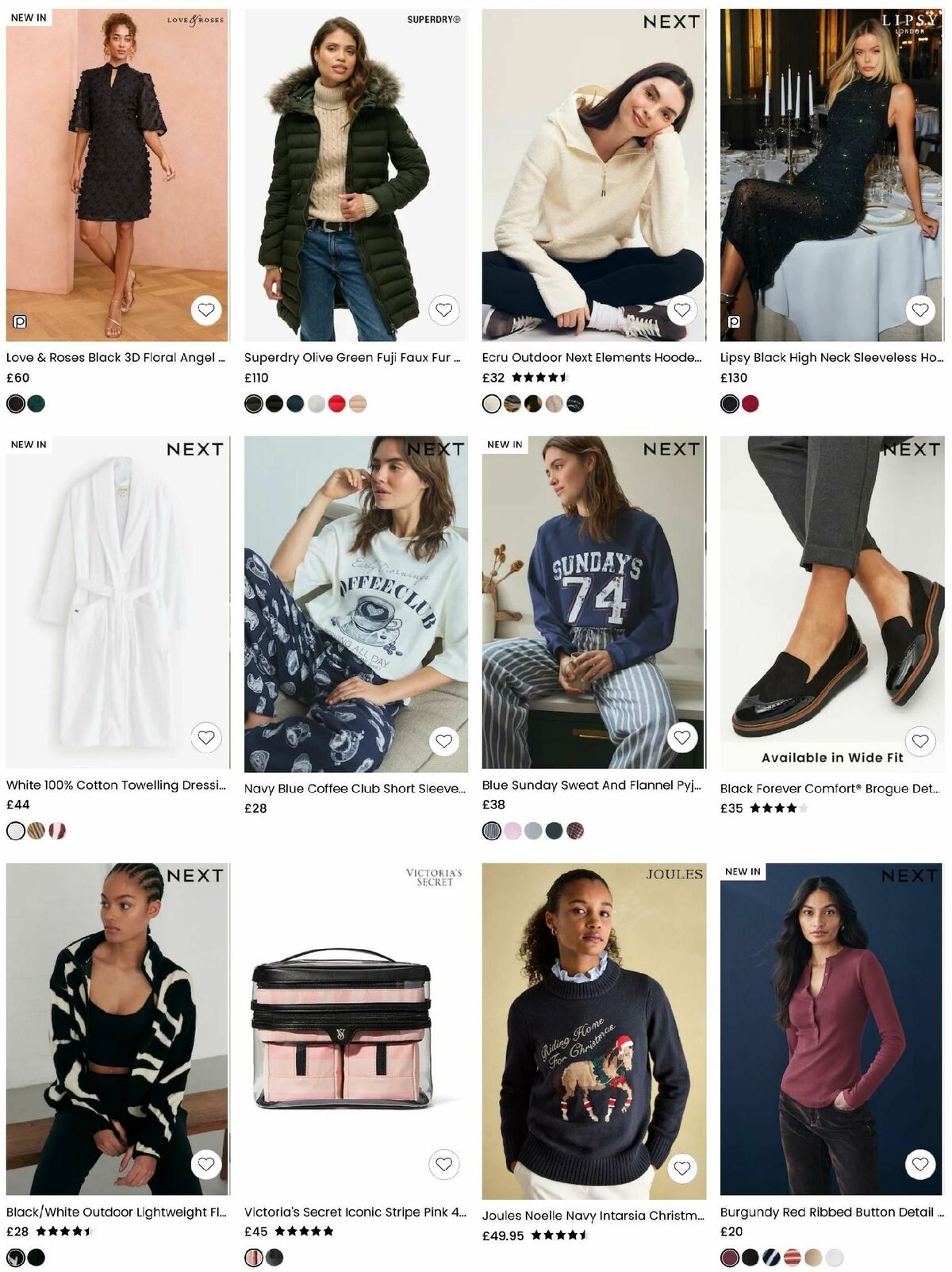Favourite the white cotton towelling dressing gown

(x=205, y=738)
